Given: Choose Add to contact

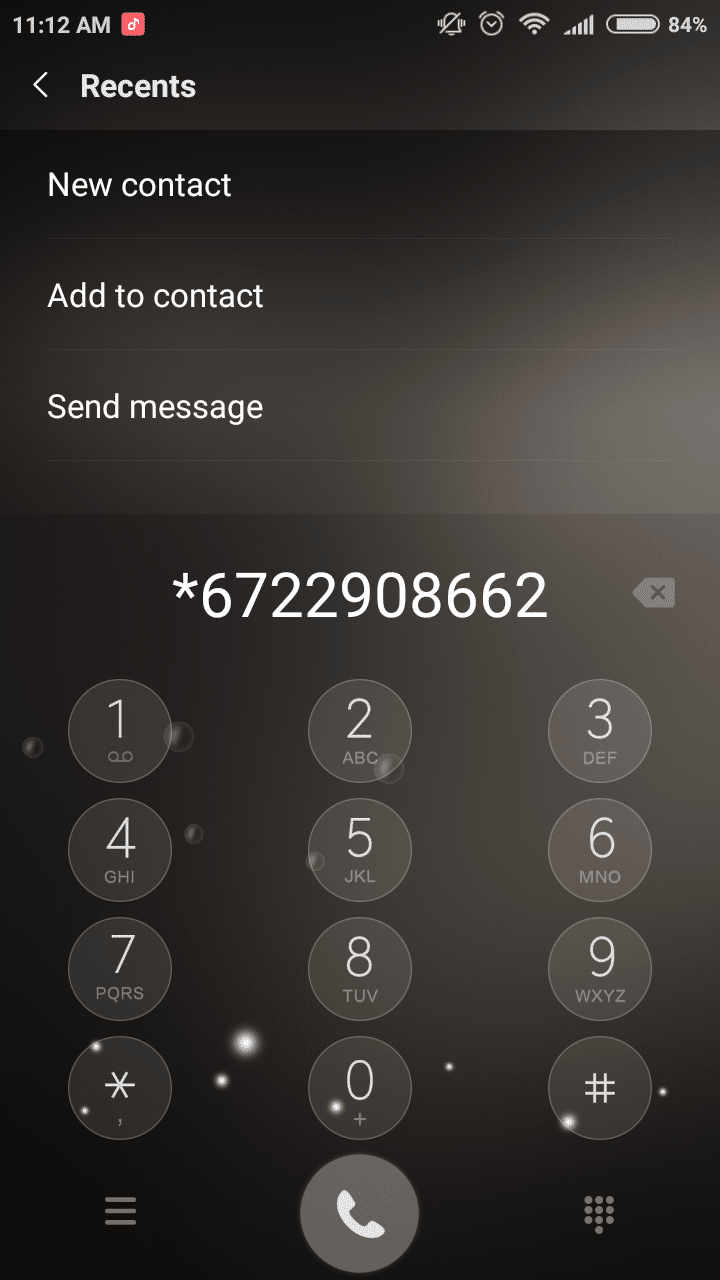Looking at the screenshot, I should [360, 295].
